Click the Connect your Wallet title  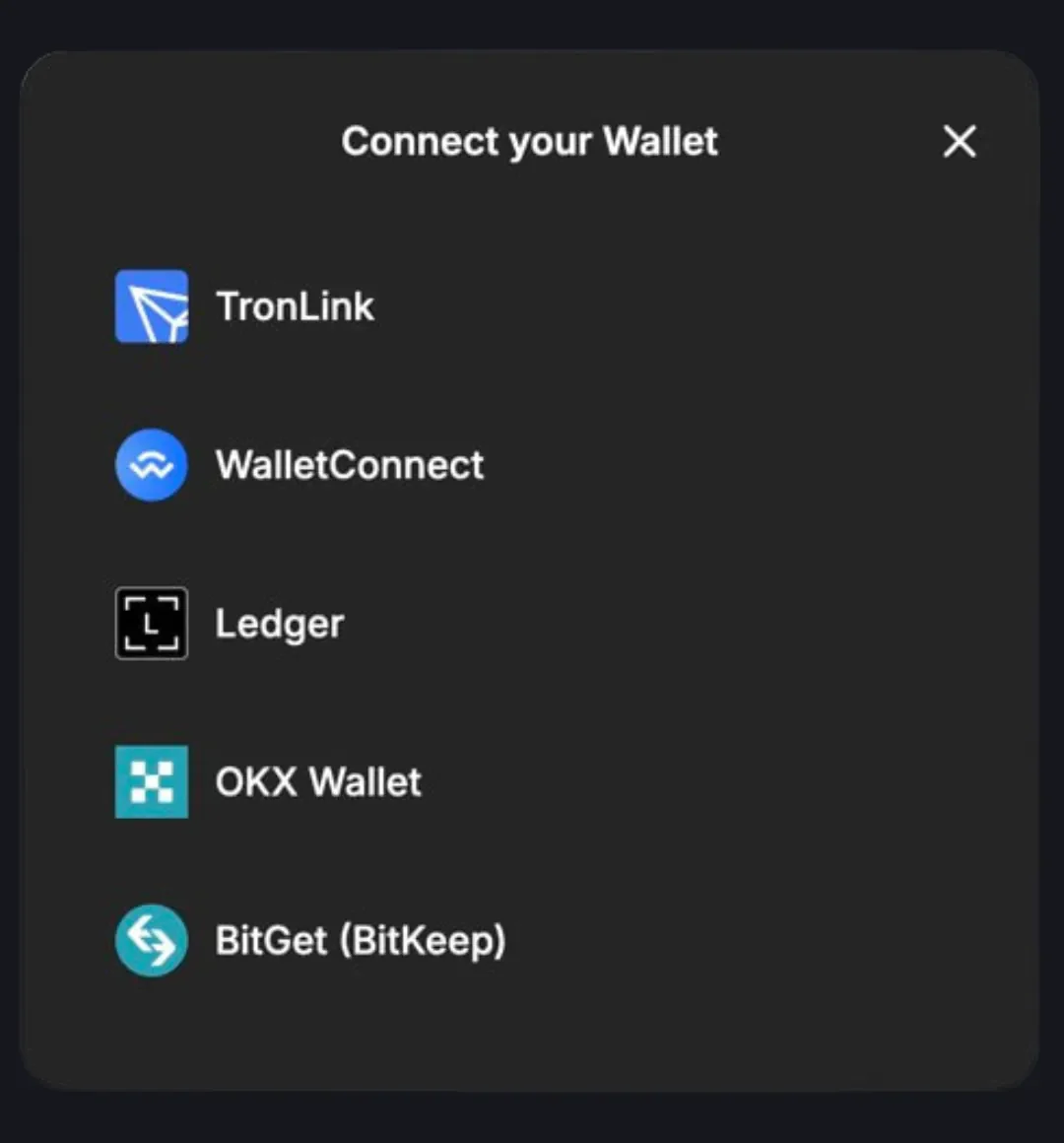pyautogui.click(x=529, y=142)
